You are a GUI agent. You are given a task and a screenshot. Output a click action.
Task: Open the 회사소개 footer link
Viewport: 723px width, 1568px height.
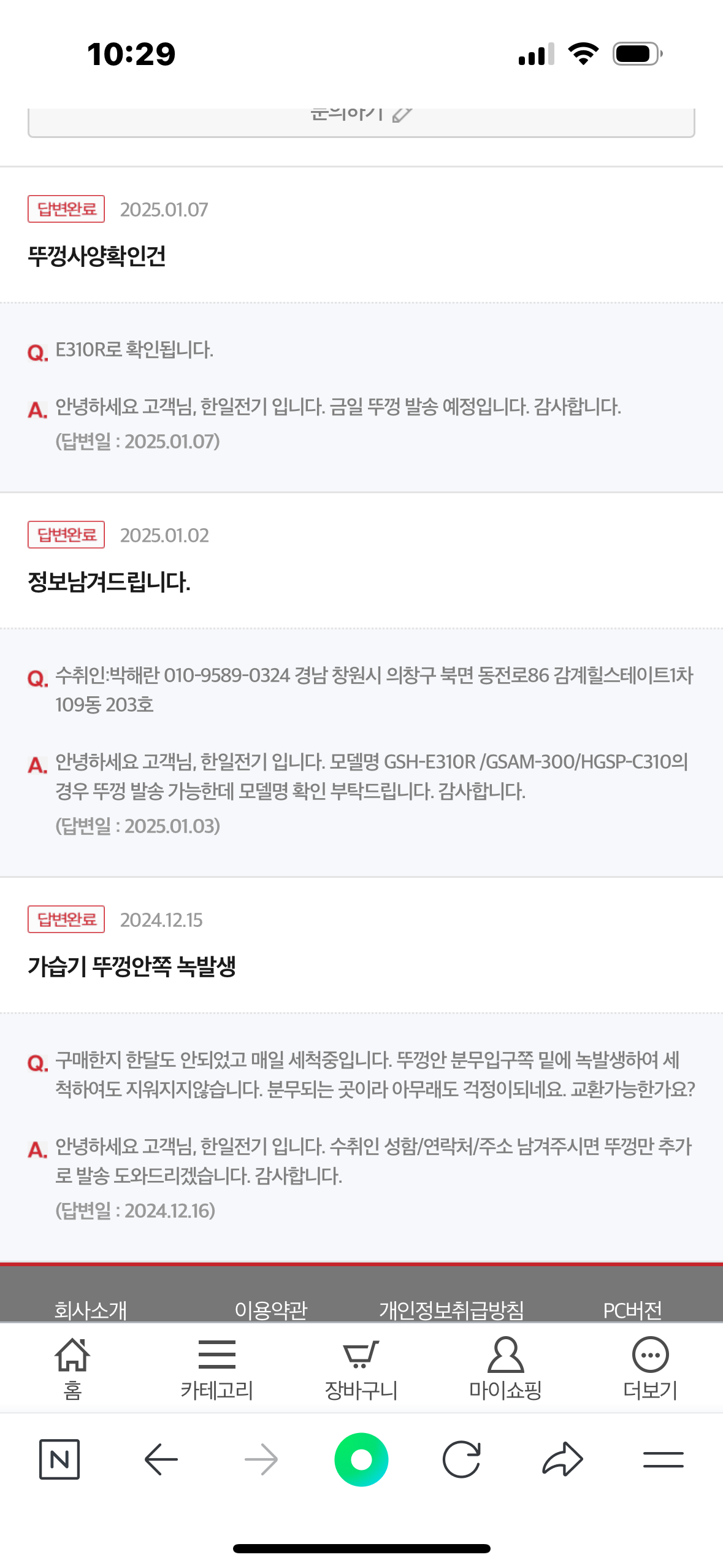(90, 1310)
